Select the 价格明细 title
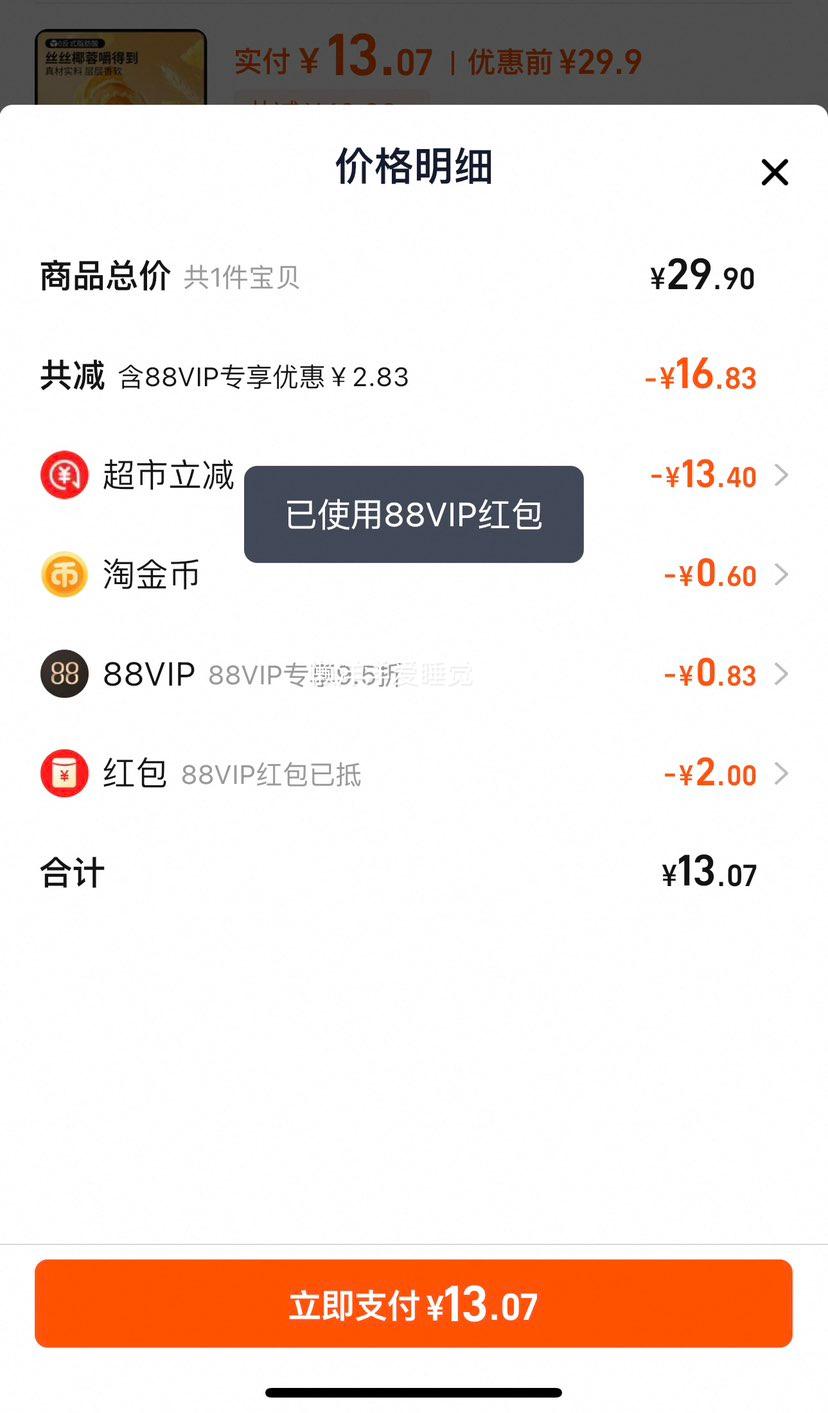This screenshot has width=828, height=1413. (413, 168)
